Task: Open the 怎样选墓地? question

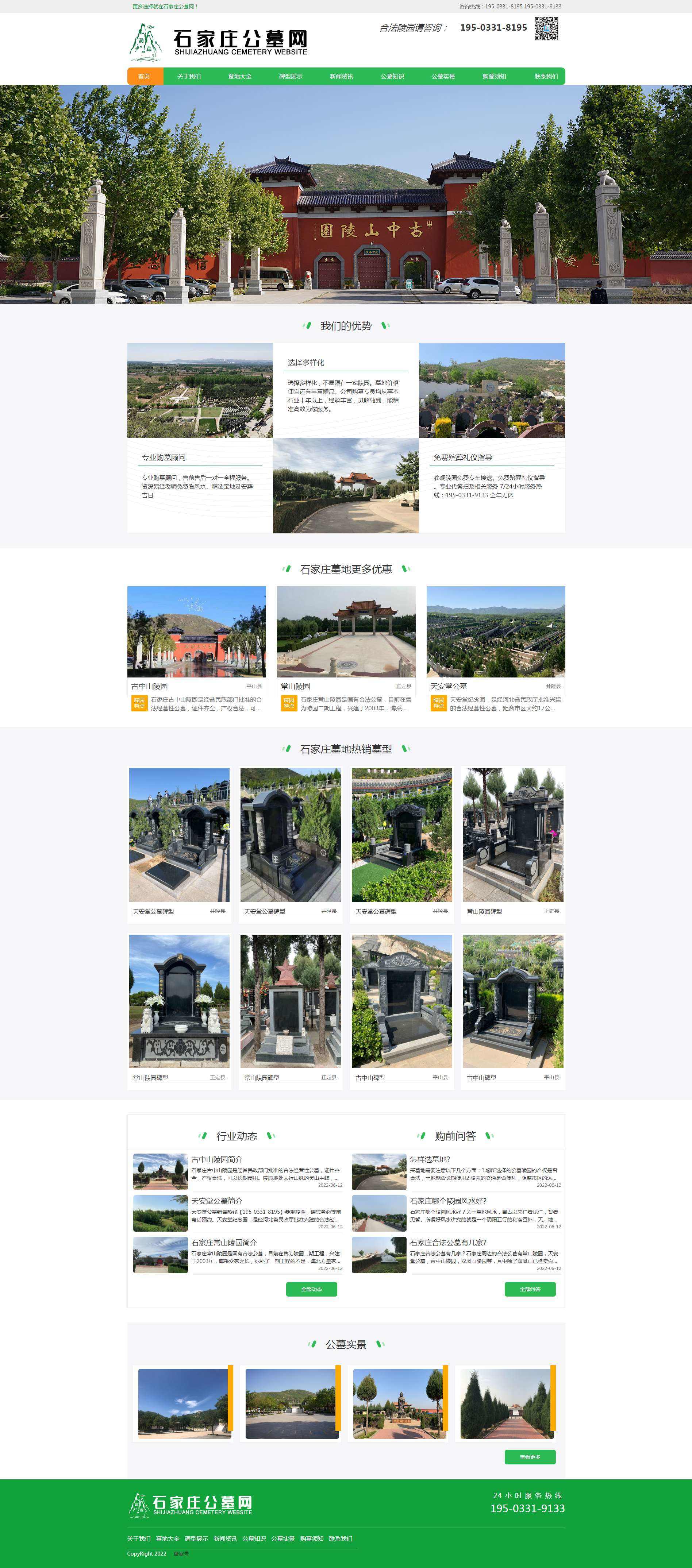Action: pyautogui.click(x=430, y=1159)
